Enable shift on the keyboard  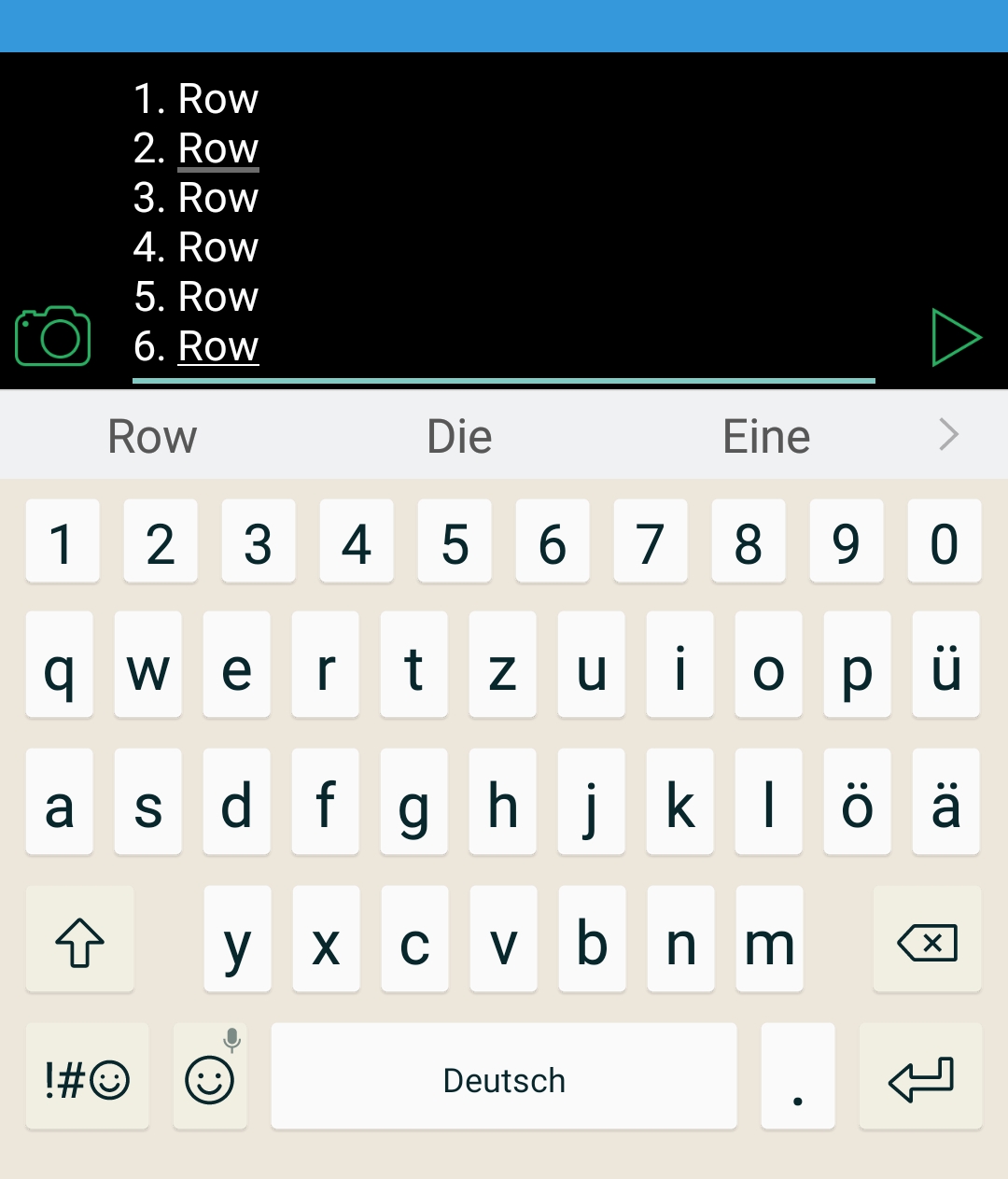click(x=80, y=941)
